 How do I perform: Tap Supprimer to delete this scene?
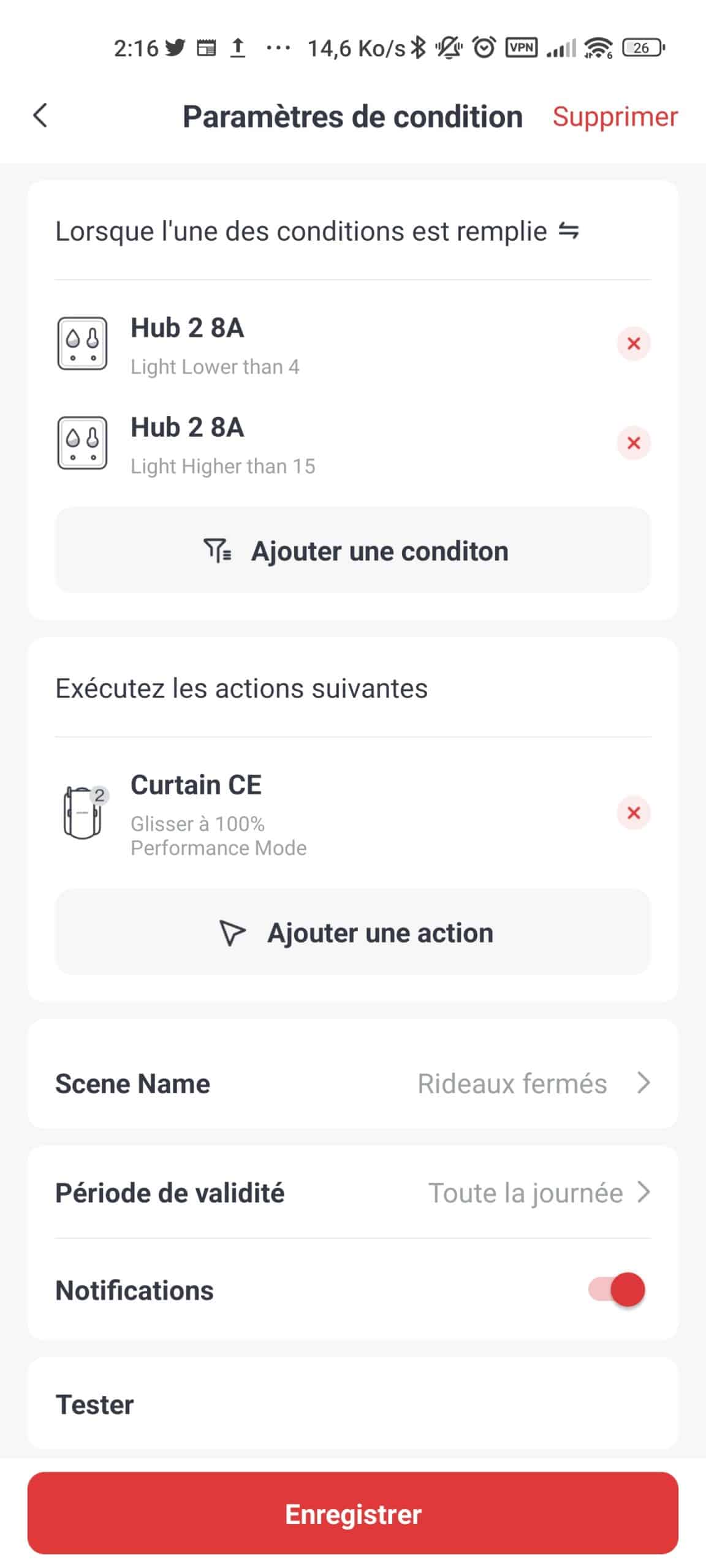pyautogui.click(x=615, y=116)
